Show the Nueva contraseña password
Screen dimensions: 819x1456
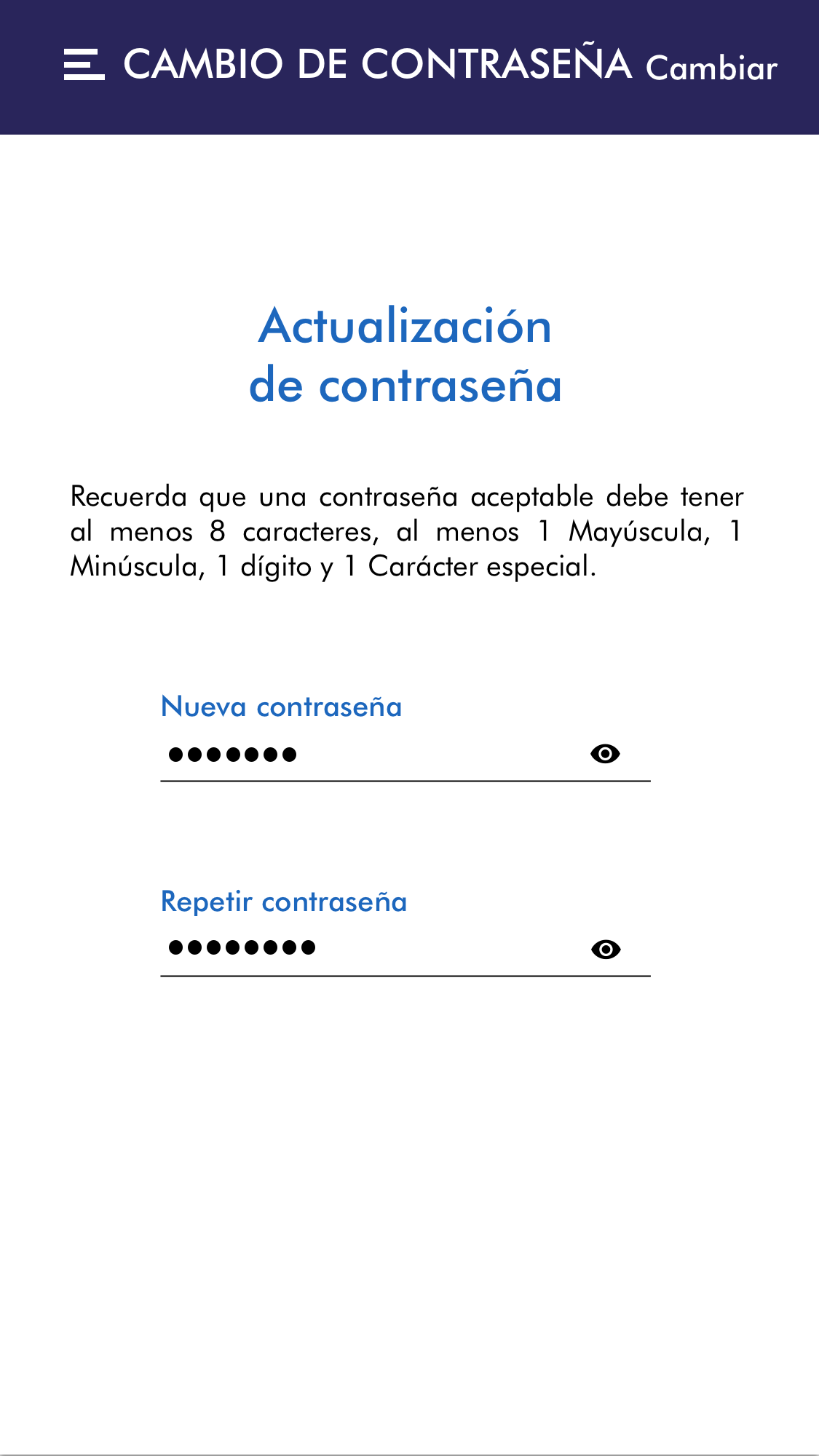pos(605,754)
